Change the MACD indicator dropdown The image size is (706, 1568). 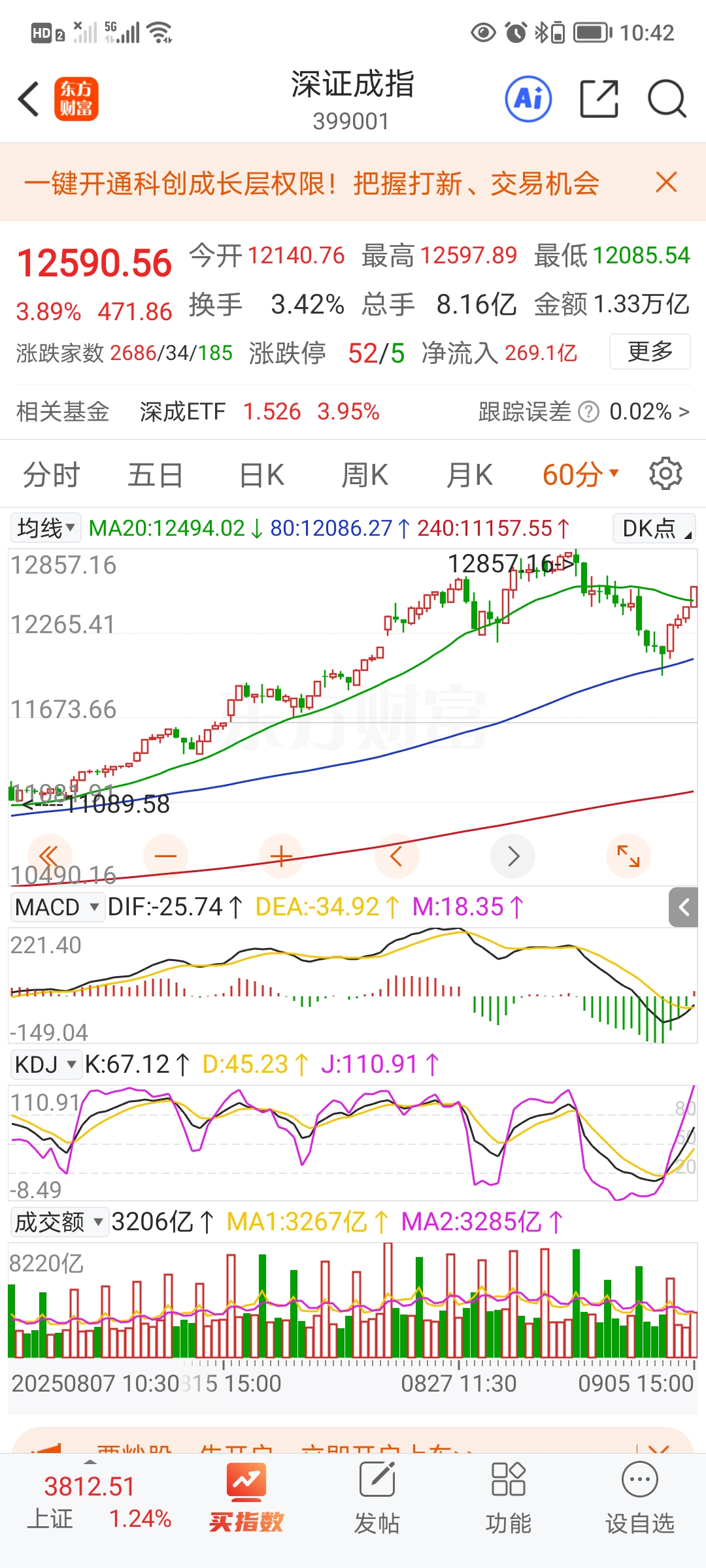click(x=57, y=907)
